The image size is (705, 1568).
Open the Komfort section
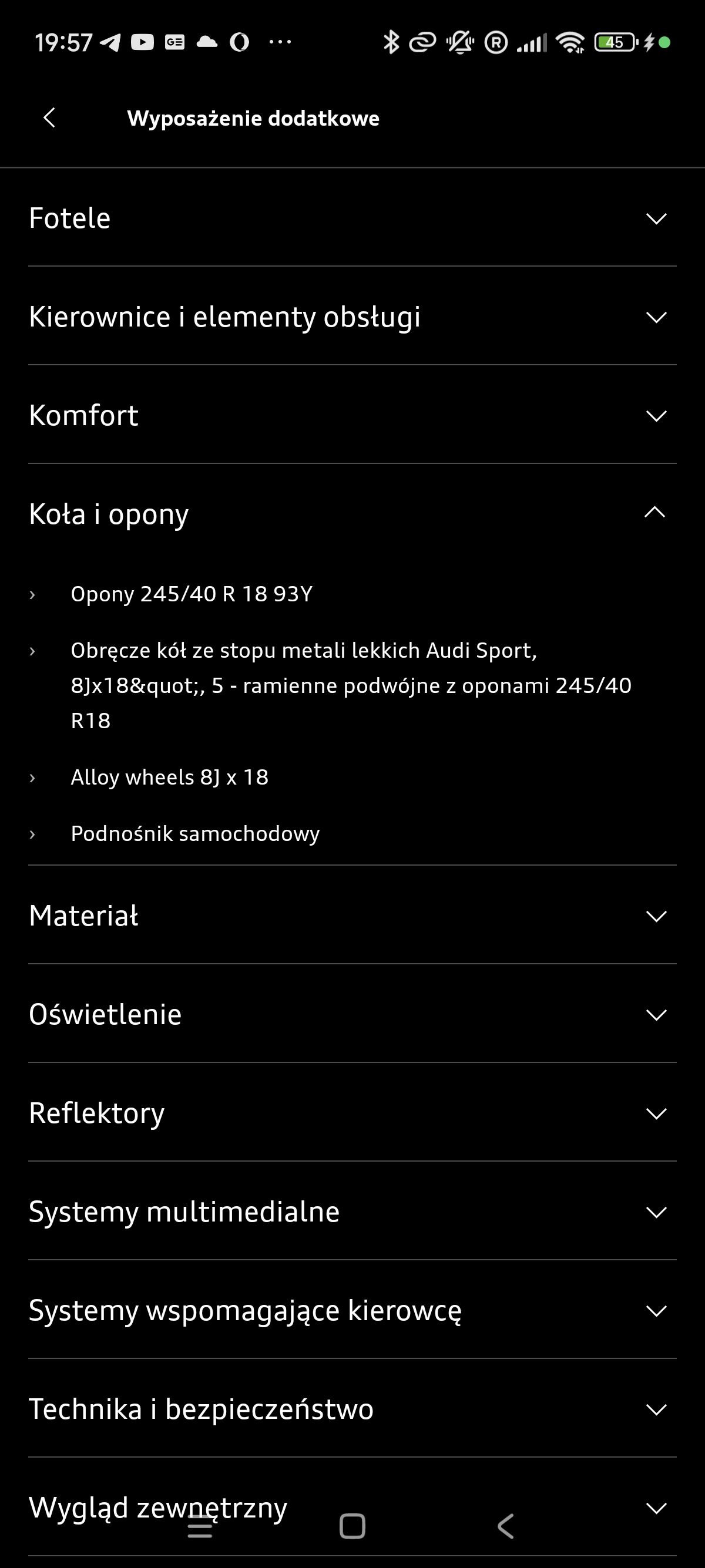[352, 415]
